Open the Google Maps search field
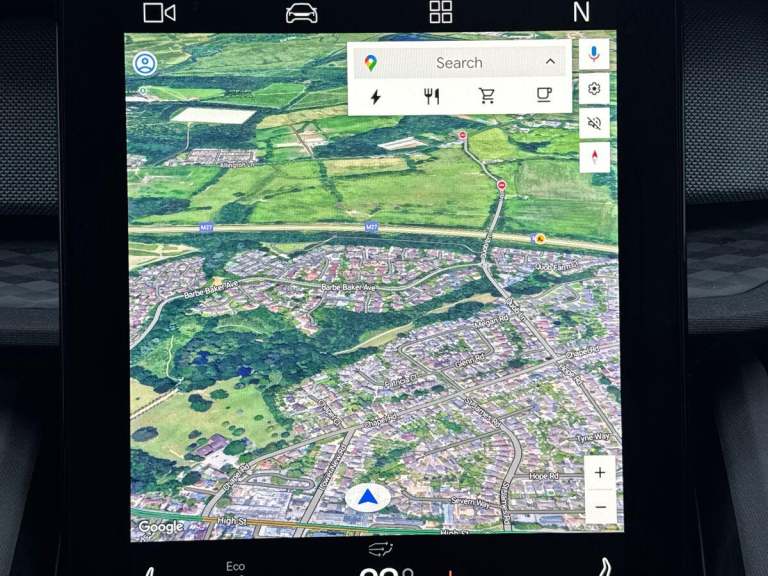Image resolution: width=768 pixels, height=576 pixels. point(458,62)
